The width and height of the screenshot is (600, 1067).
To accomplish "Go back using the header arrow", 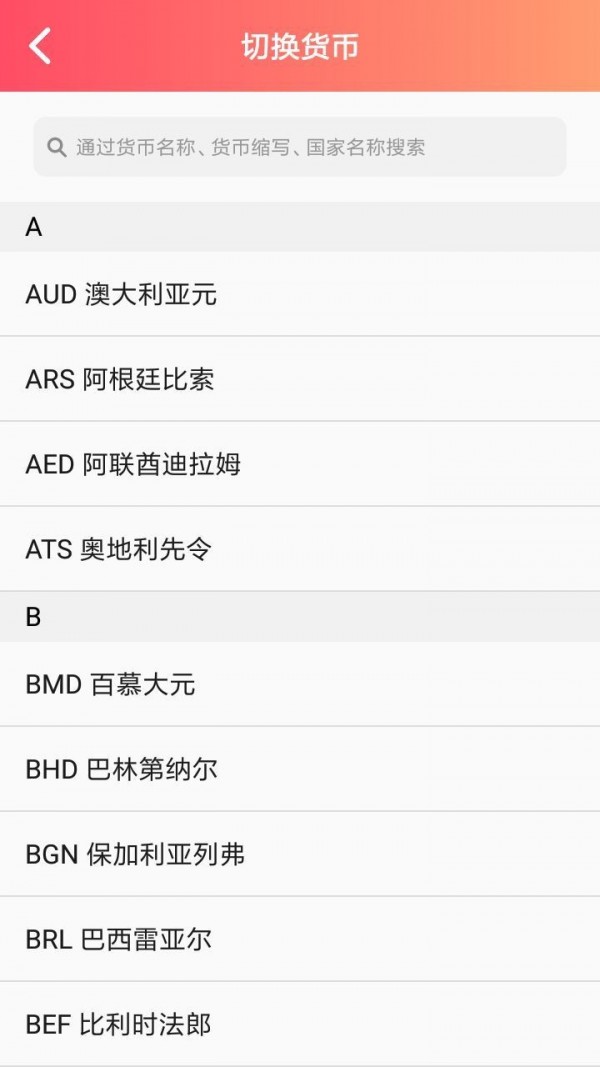I will (x=39, y=46).
